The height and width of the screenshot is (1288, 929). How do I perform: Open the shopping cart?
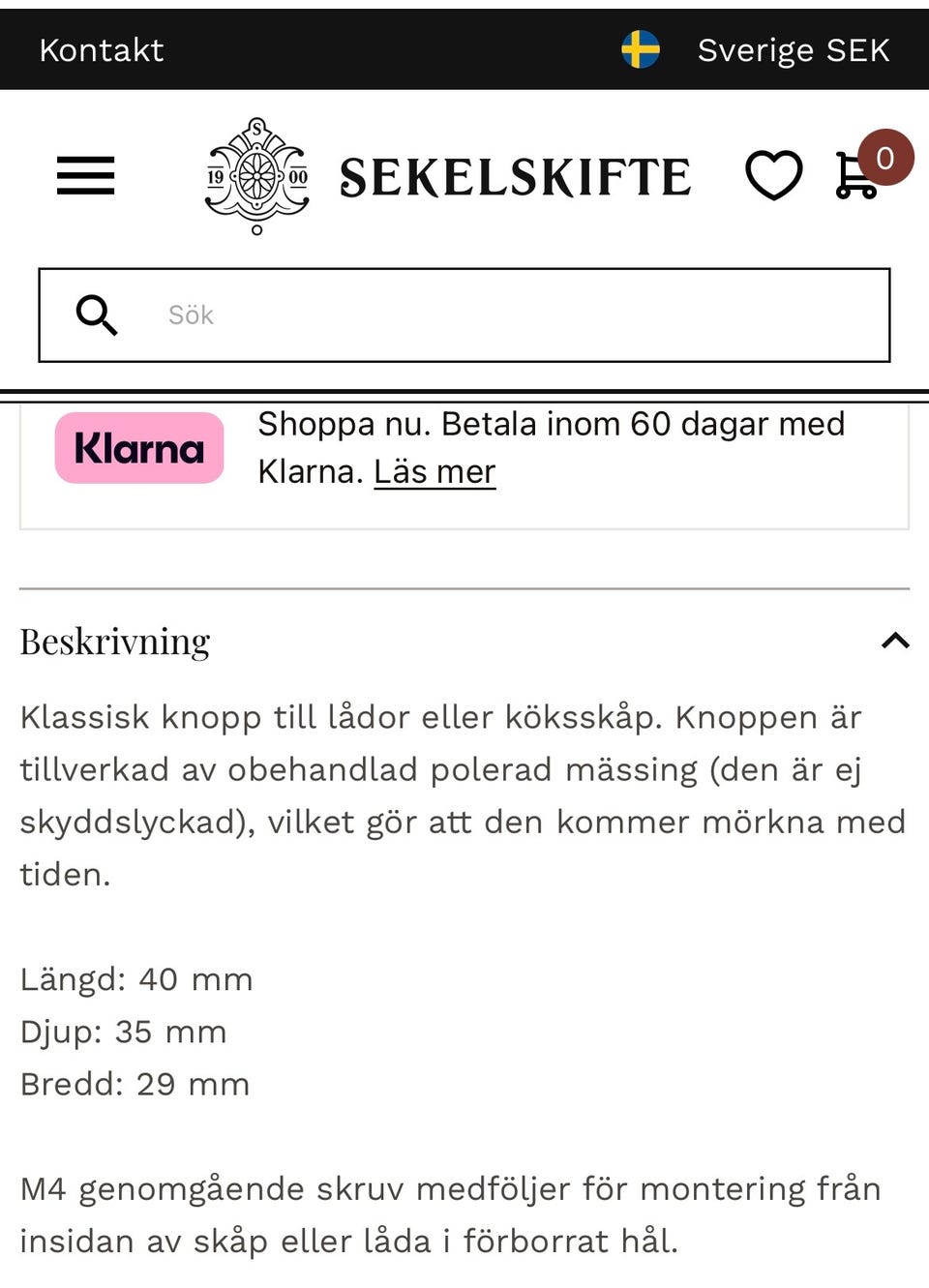click(x=855, y=179)
